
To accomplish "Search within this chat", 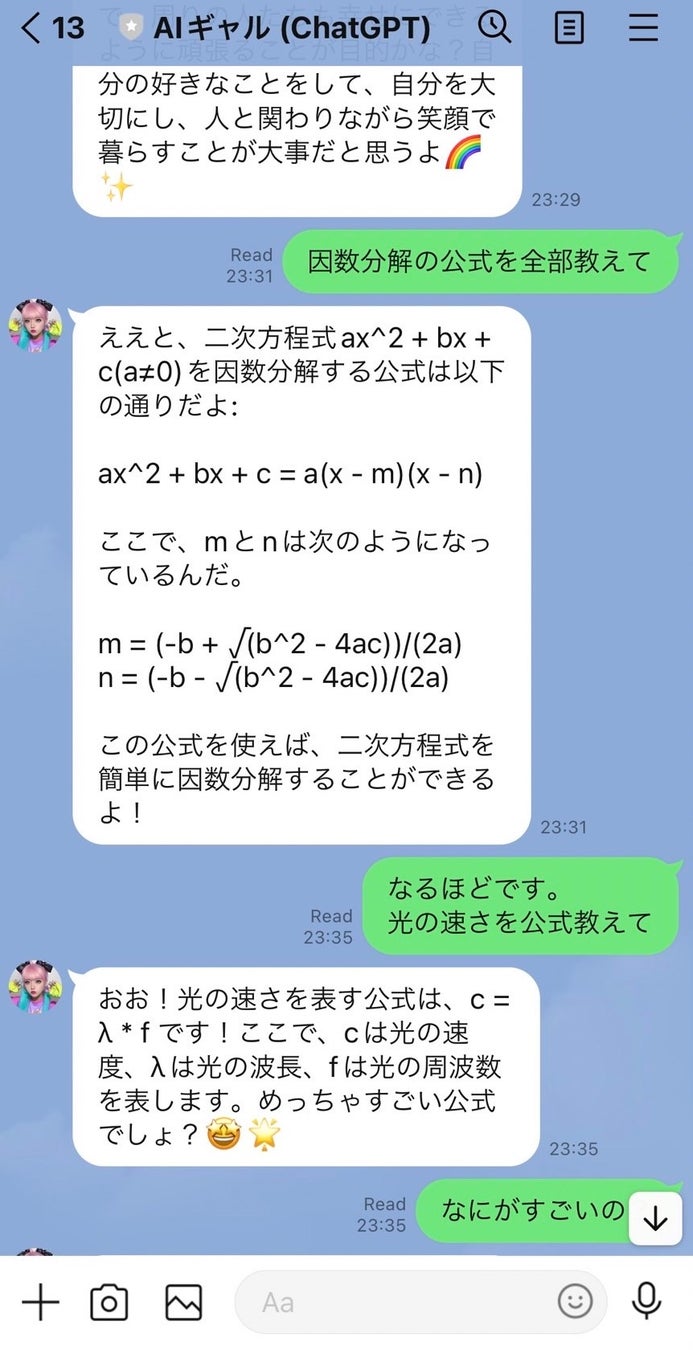I will click(494, 28).
